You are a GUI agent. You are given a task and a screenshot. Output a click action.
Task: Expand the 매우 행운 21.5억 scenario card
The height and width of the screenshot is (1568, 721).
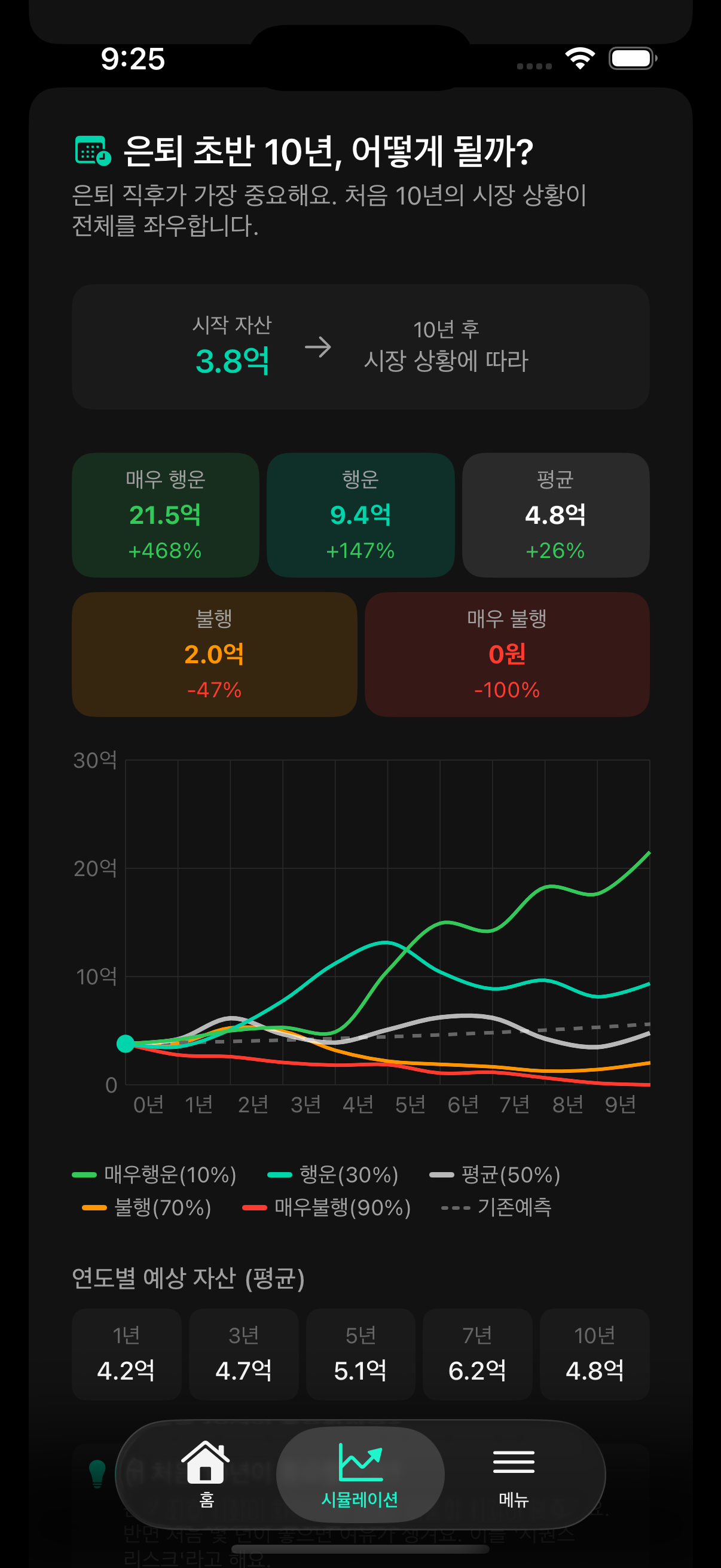click(x=165, y=514)
